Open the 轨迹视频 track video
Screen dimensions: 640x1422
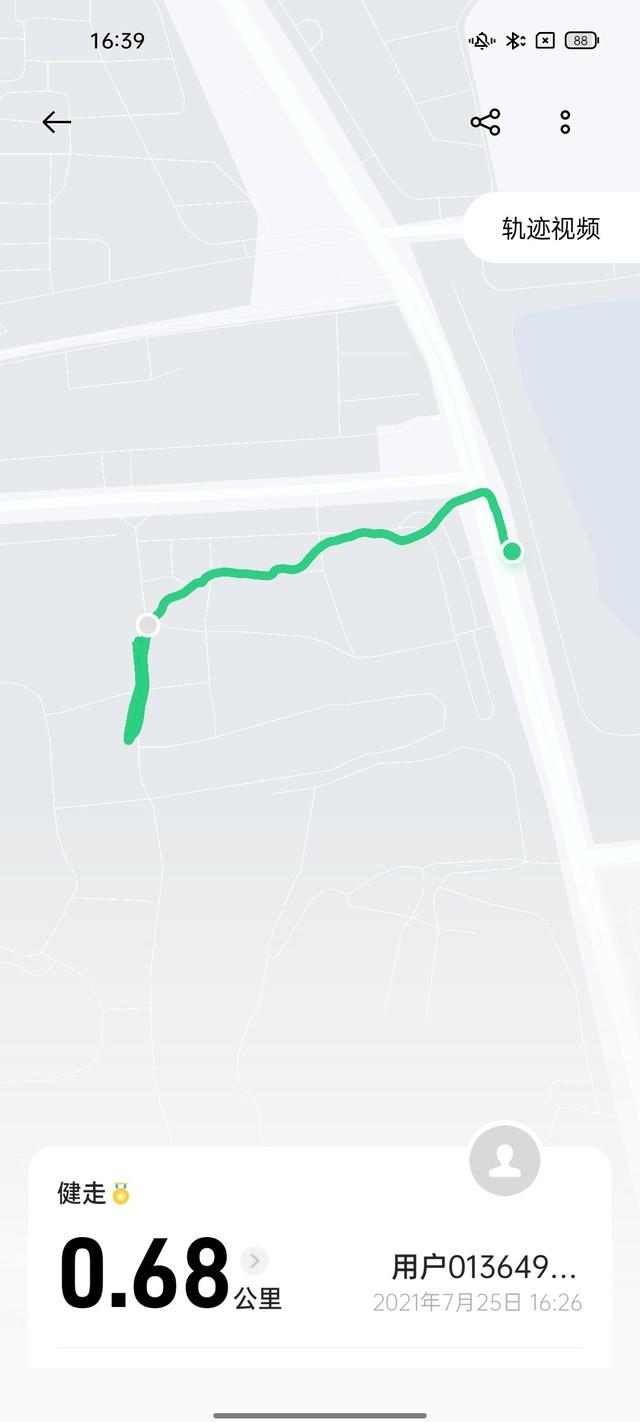click(x=551, y=228)
